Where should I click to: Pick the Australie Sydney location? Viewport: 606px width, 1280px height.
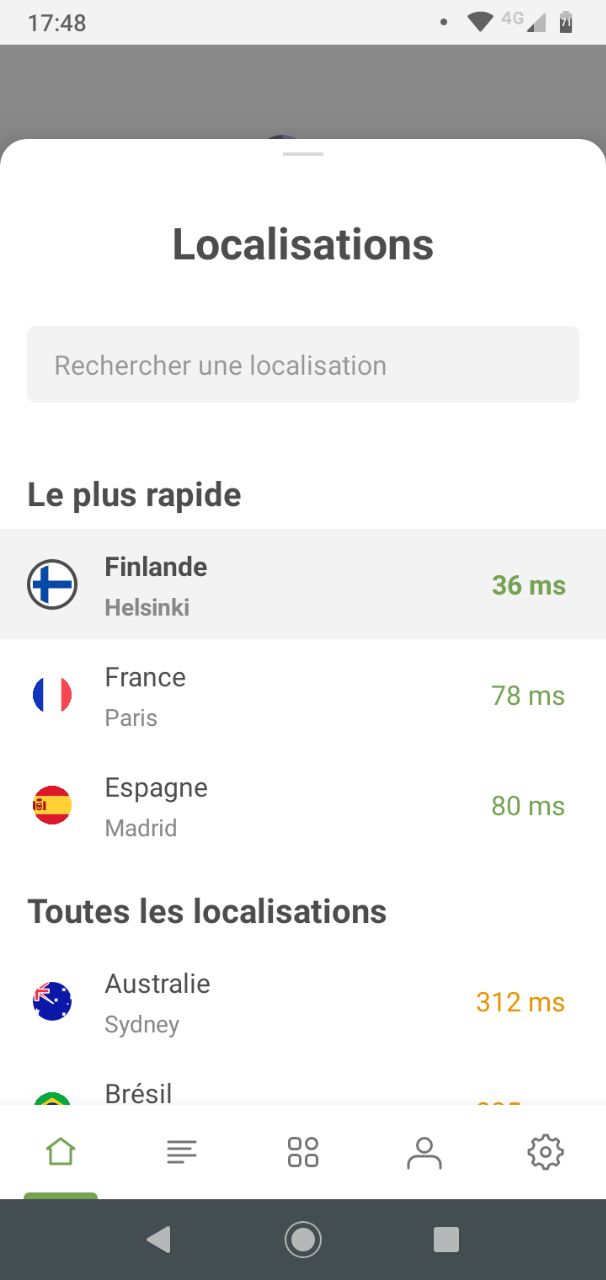click(x=303, y=1002)
